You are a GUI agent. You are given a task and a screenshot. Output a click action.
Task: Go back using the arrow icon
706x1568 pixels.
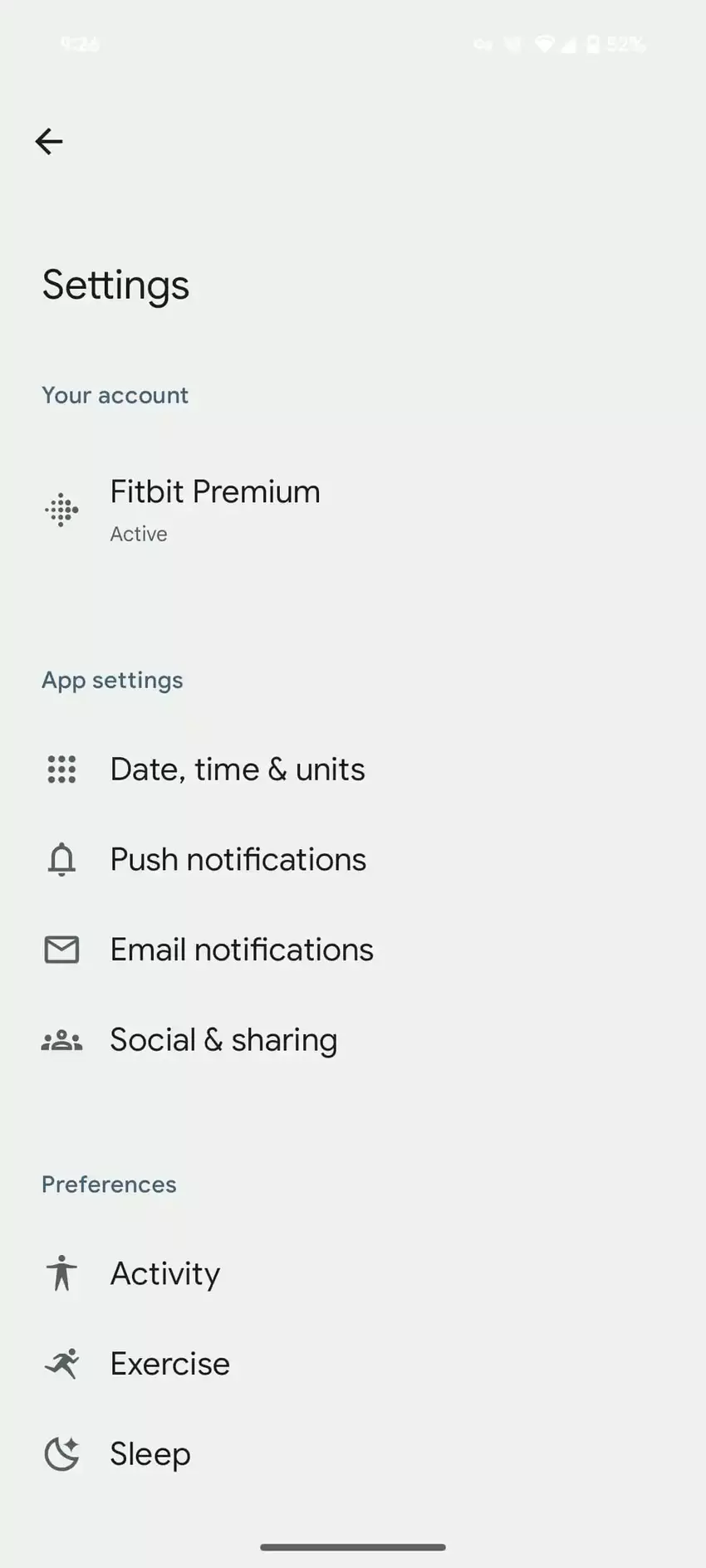click(49, 142)
